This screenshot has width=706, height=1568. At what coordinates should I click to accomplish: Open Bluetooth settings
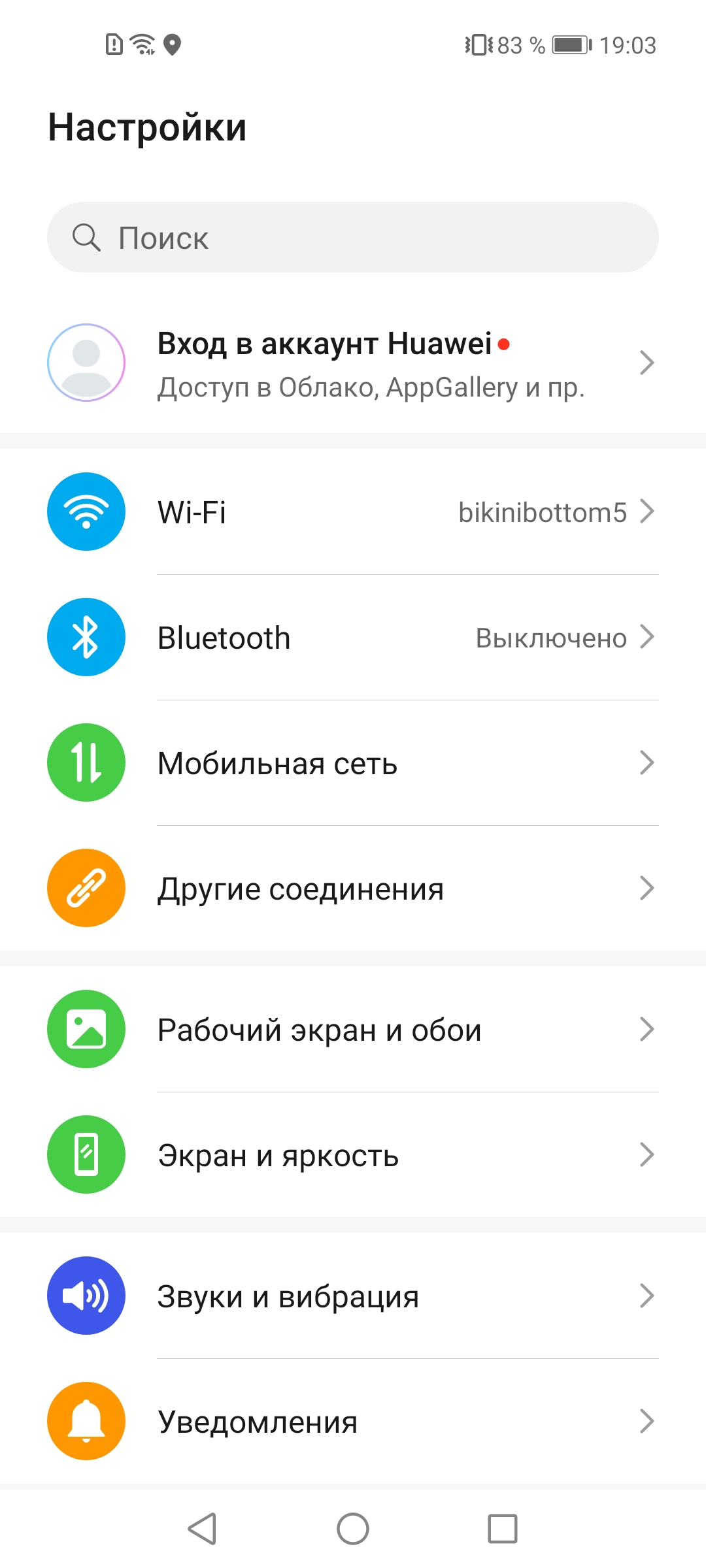coord(353,637)
